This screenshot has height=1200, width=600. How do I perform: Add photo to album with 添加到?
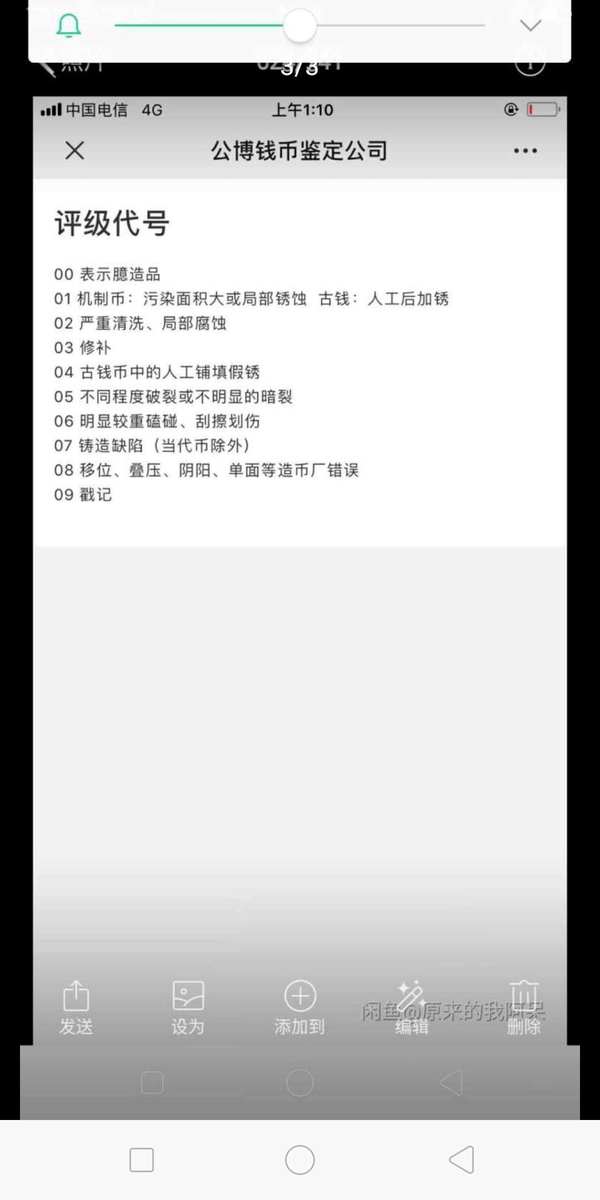300,1007
